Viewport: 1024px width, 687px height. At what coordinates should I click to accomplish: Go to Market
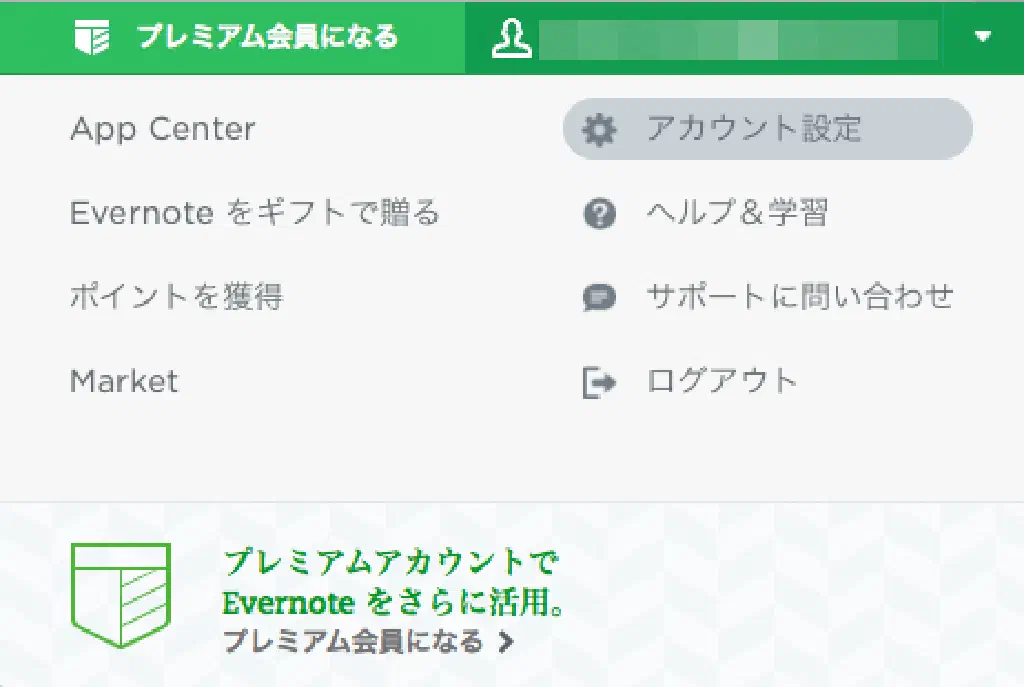(x=124, y=381)
